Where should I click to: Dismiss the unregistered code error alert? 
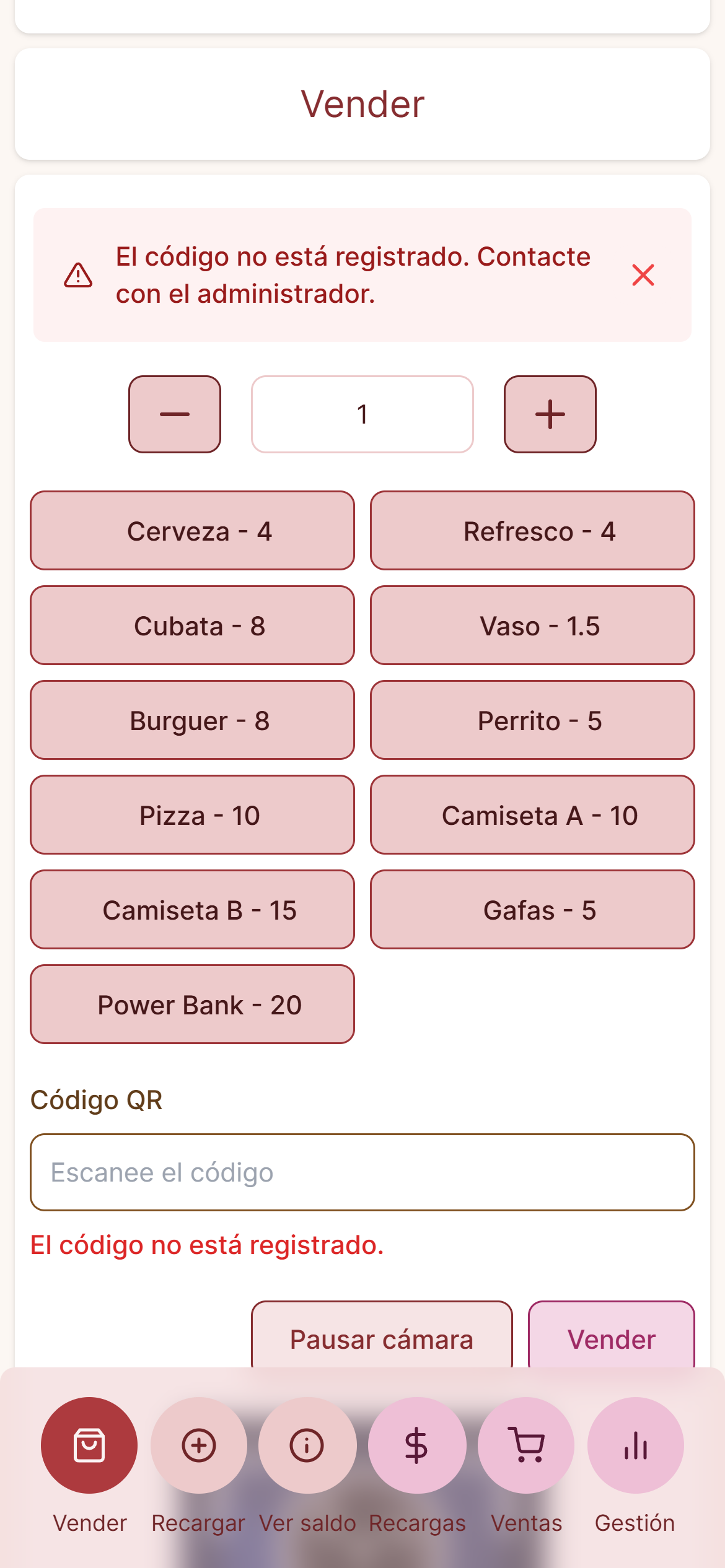pyautogui.click(x=643, y=275)
